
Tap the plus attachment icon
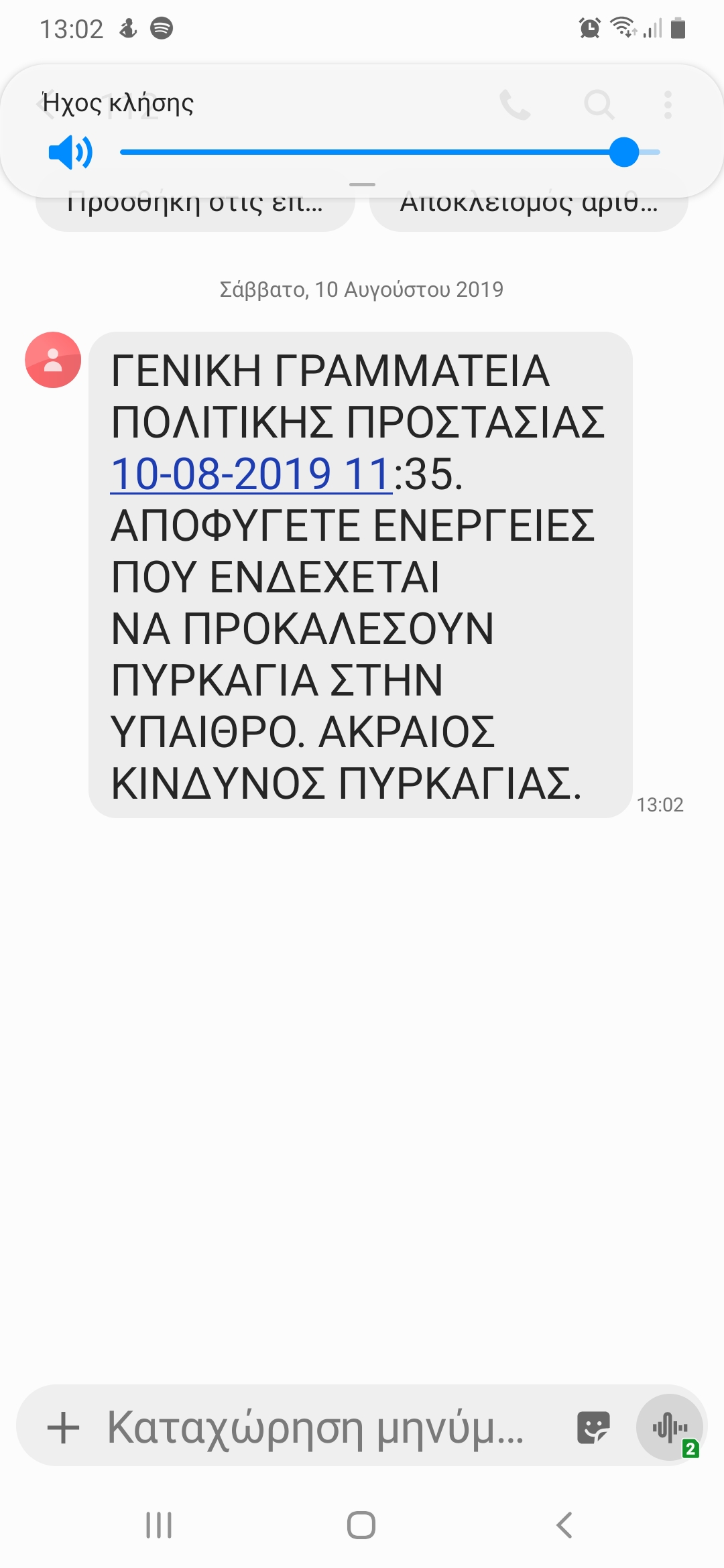(62, 1426)
